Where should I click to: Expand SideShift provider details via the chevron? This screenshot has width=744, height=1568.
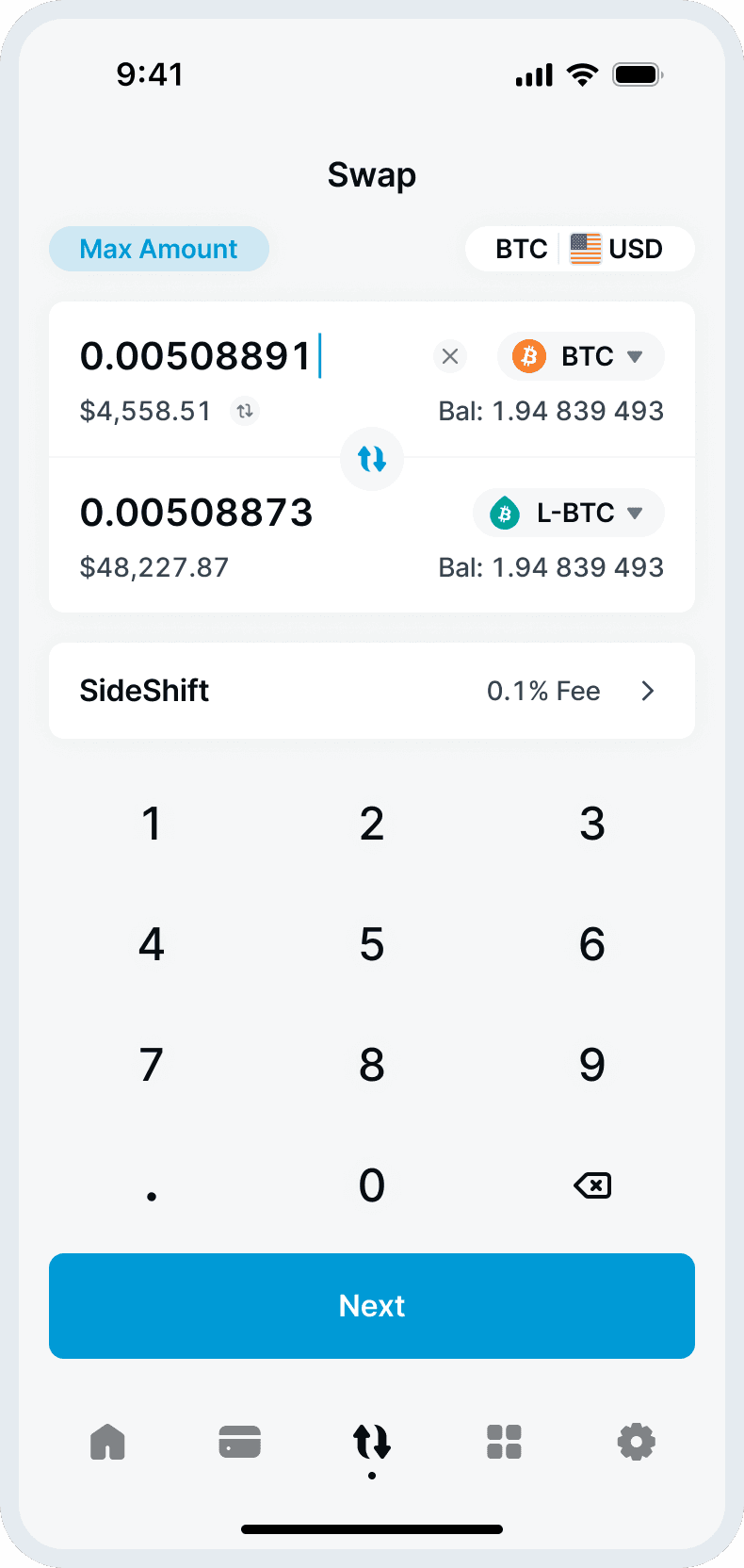tap(647, 691)
